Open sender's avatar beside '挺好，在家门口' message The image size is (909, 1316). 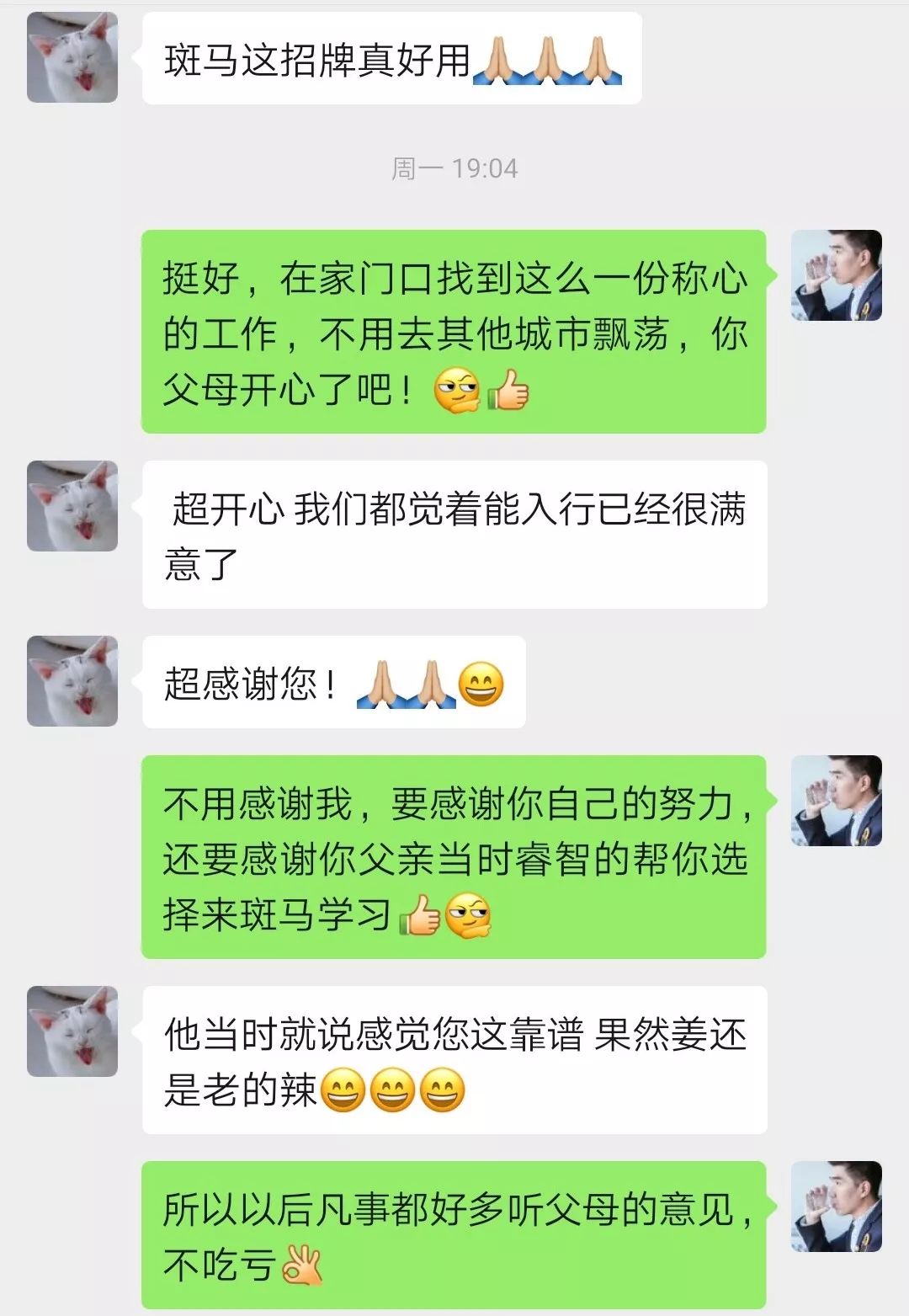[x=836, y=275]
